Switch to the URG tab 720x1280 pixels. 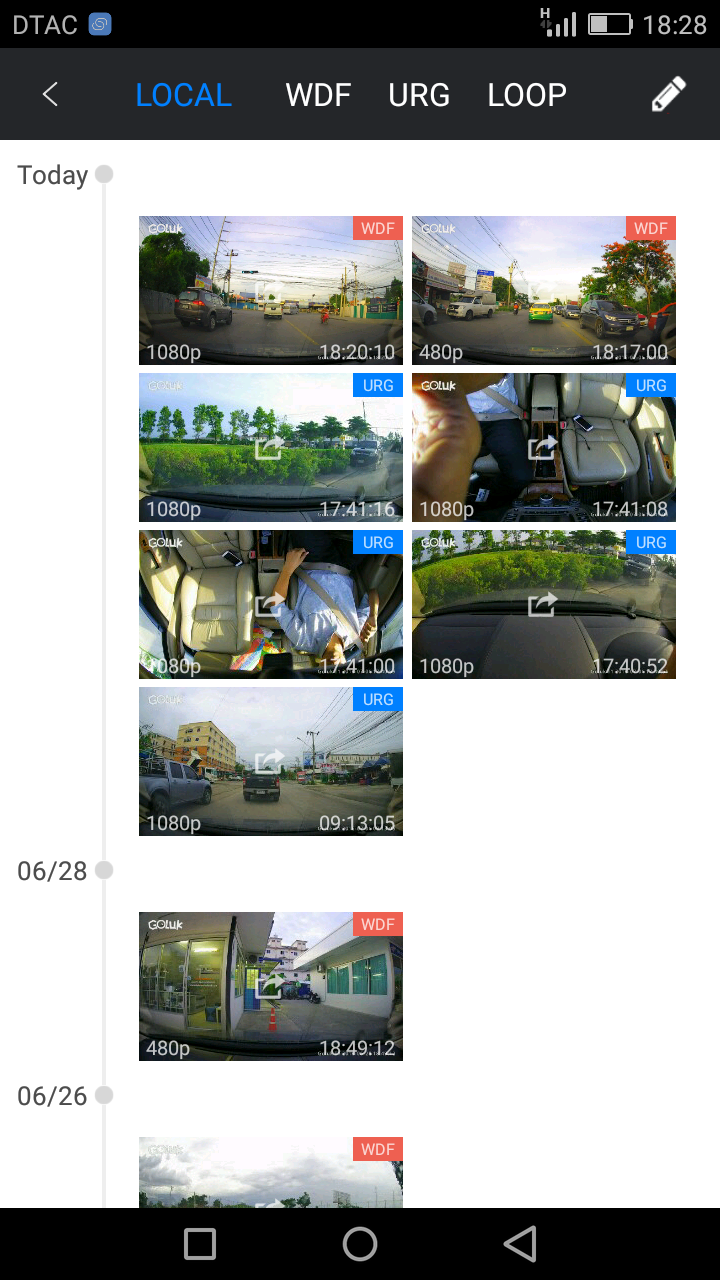(419, 95)
